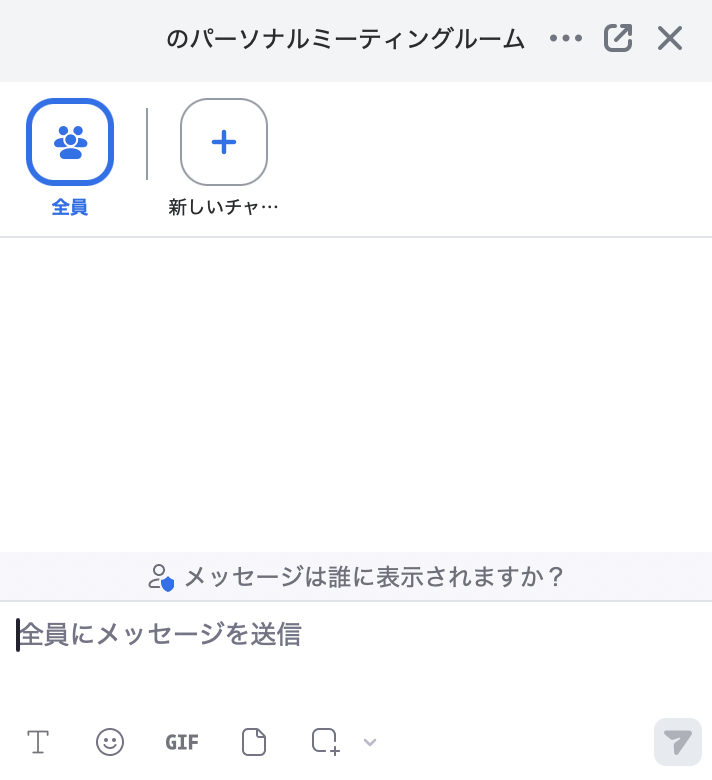Expand the screenshot options chevron
Viewport: 712px width, 780px height.
tap(369, 742)
